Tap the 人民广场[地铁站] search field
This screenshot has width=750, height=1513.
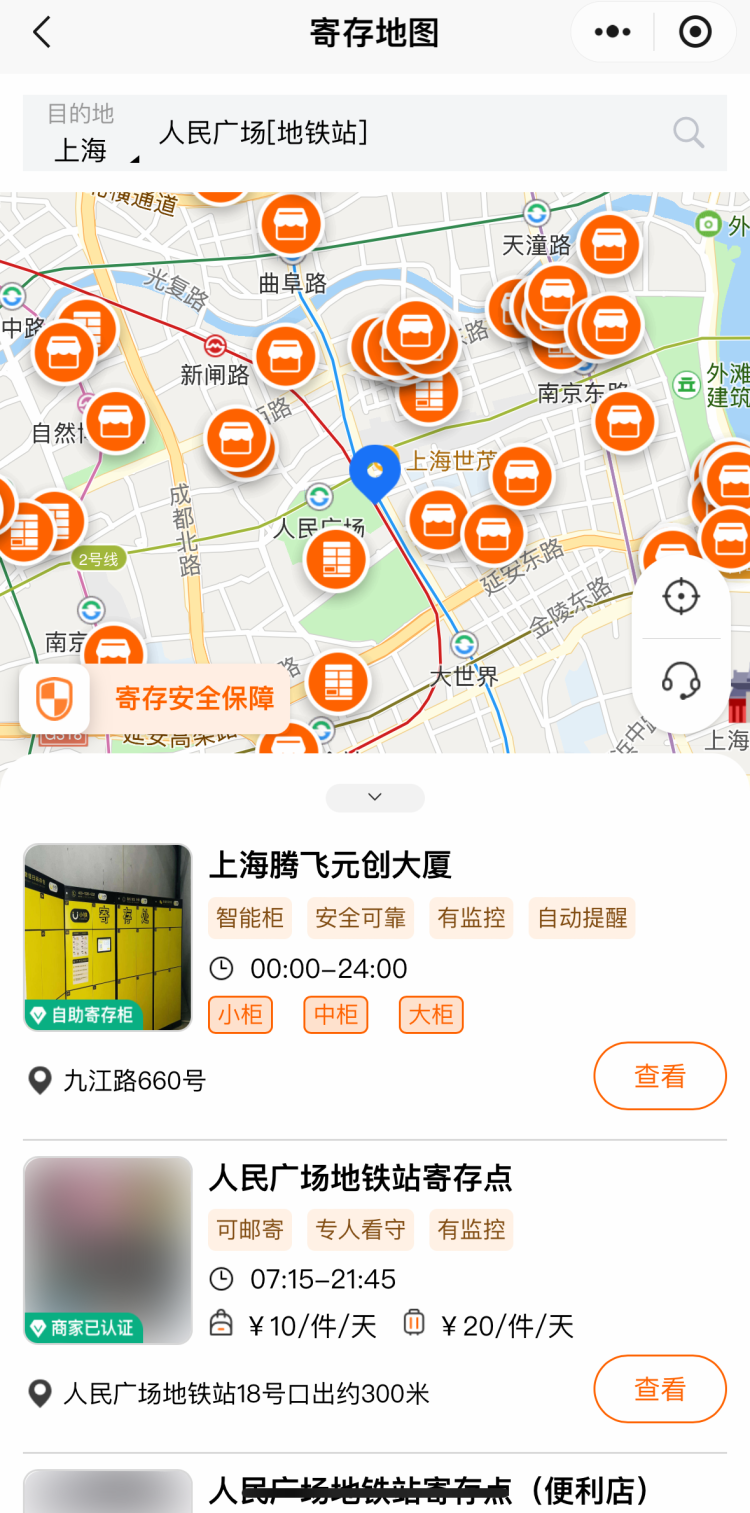400,132
